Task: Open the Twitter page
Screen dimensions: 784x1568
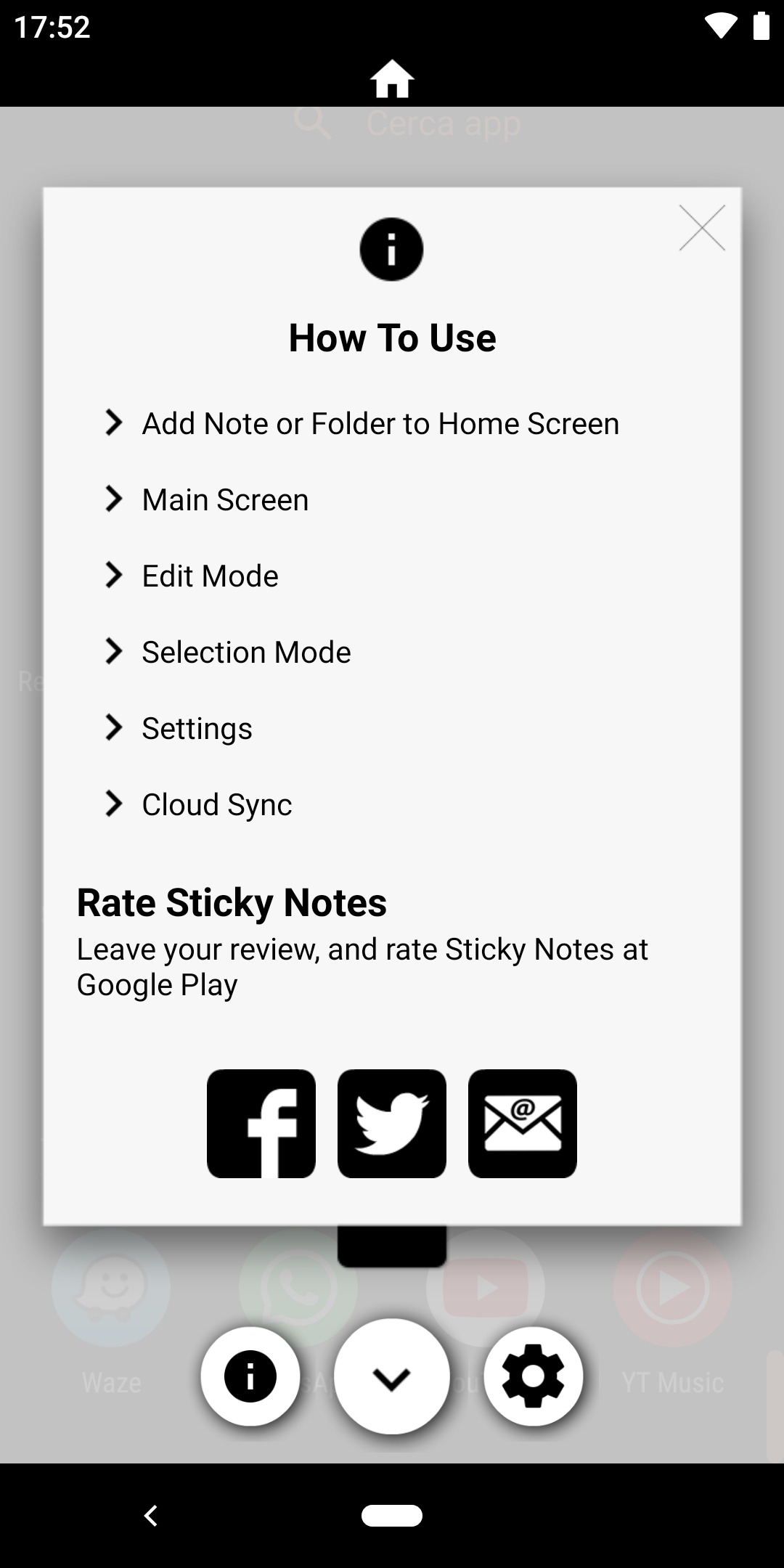Action: [392, 1124]
